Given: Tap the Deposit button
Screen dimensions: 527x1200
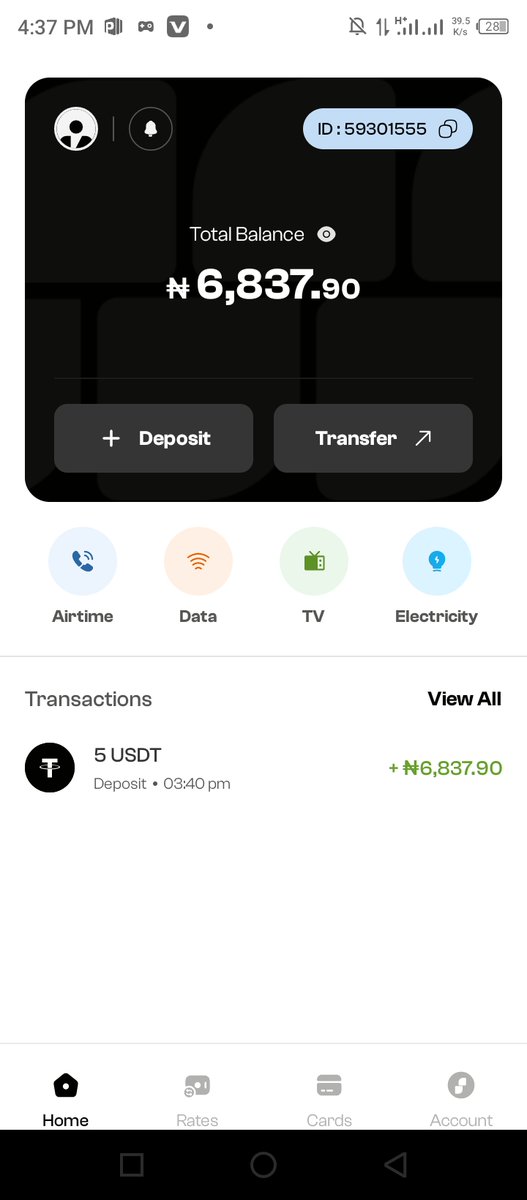Looking at the screenshot, I should (x=153, y=438).
